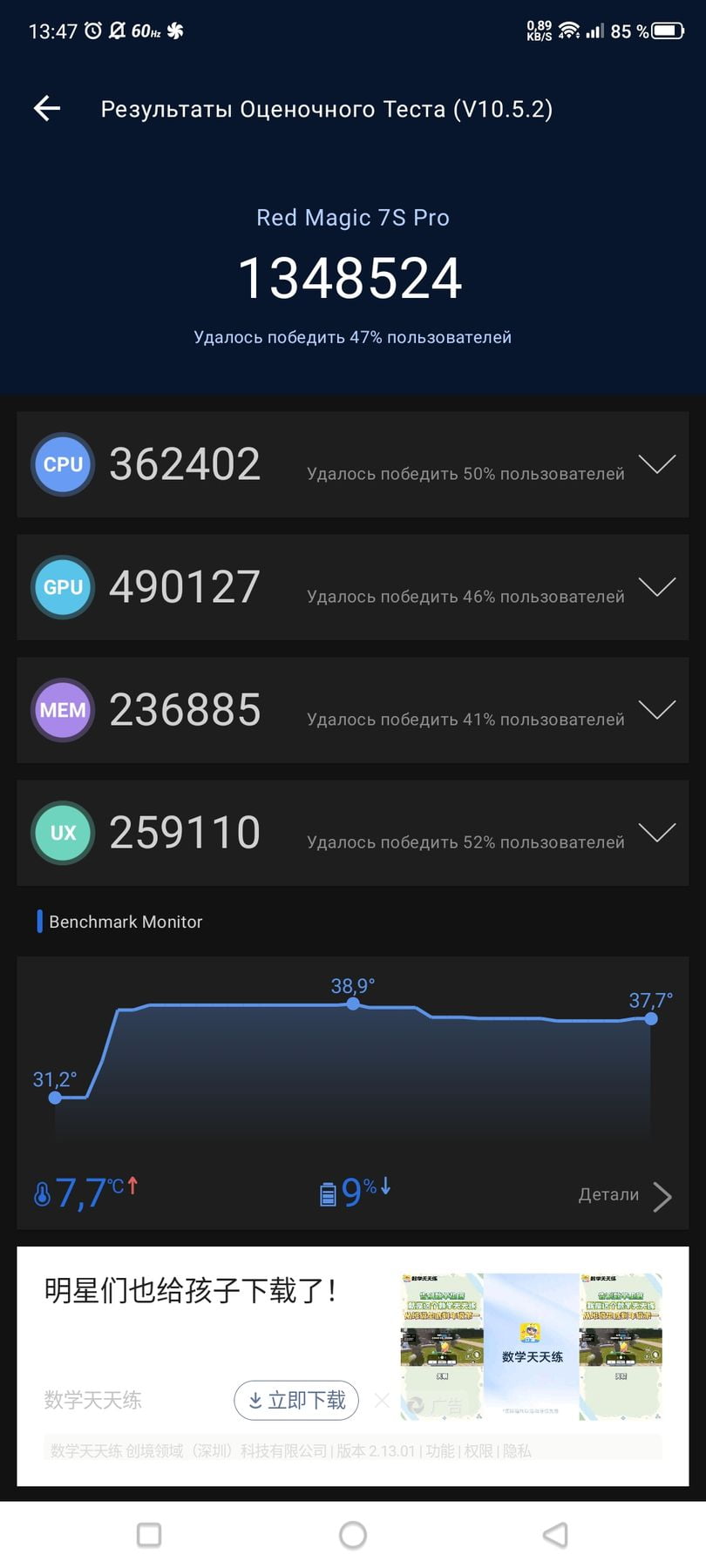Viewport: 706px width, 1568px height.
Task: Expand the CPU score details
Action: coord(656,464)
